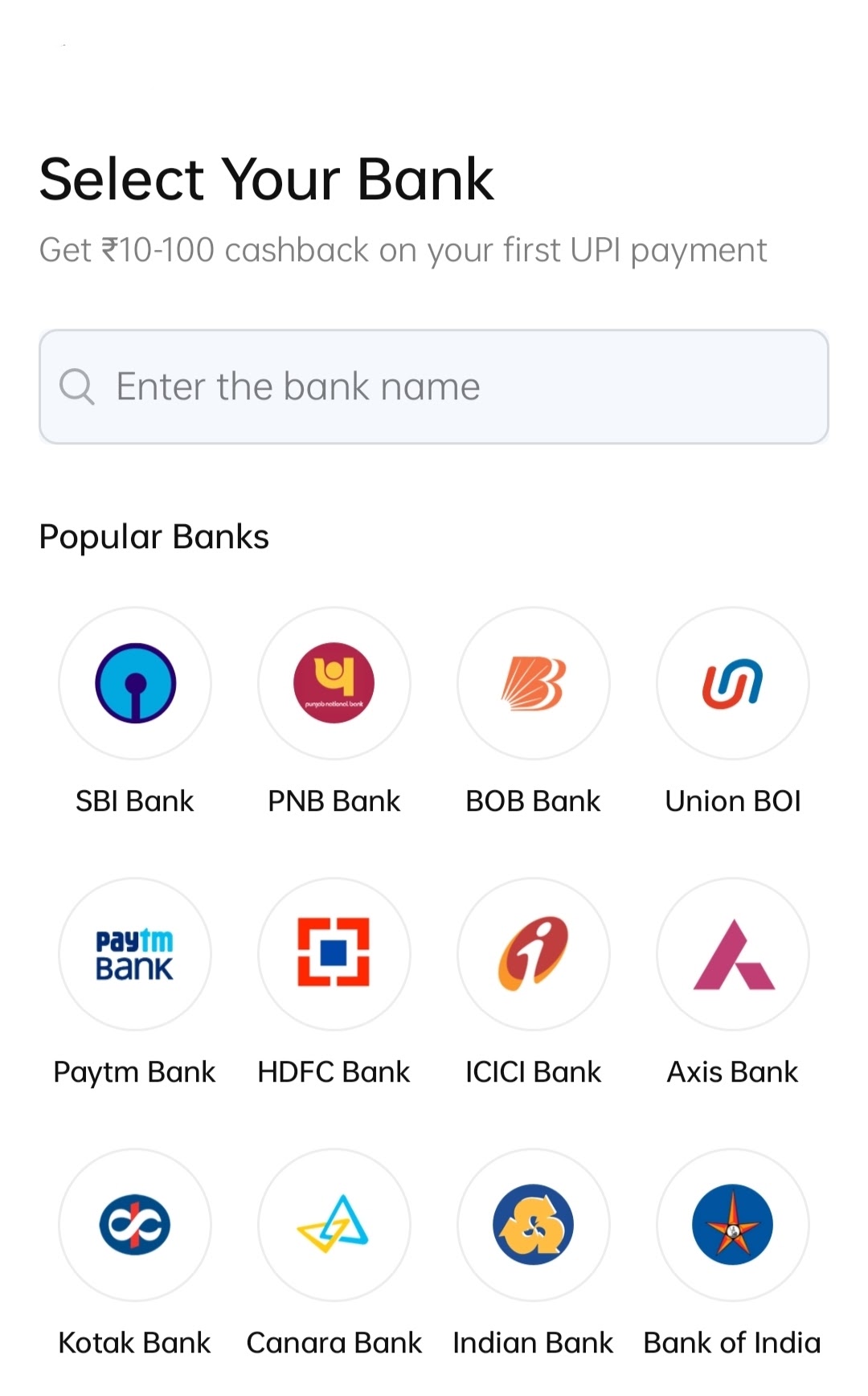
Task: Tap the bank name search field
Action: pos(434,387)
